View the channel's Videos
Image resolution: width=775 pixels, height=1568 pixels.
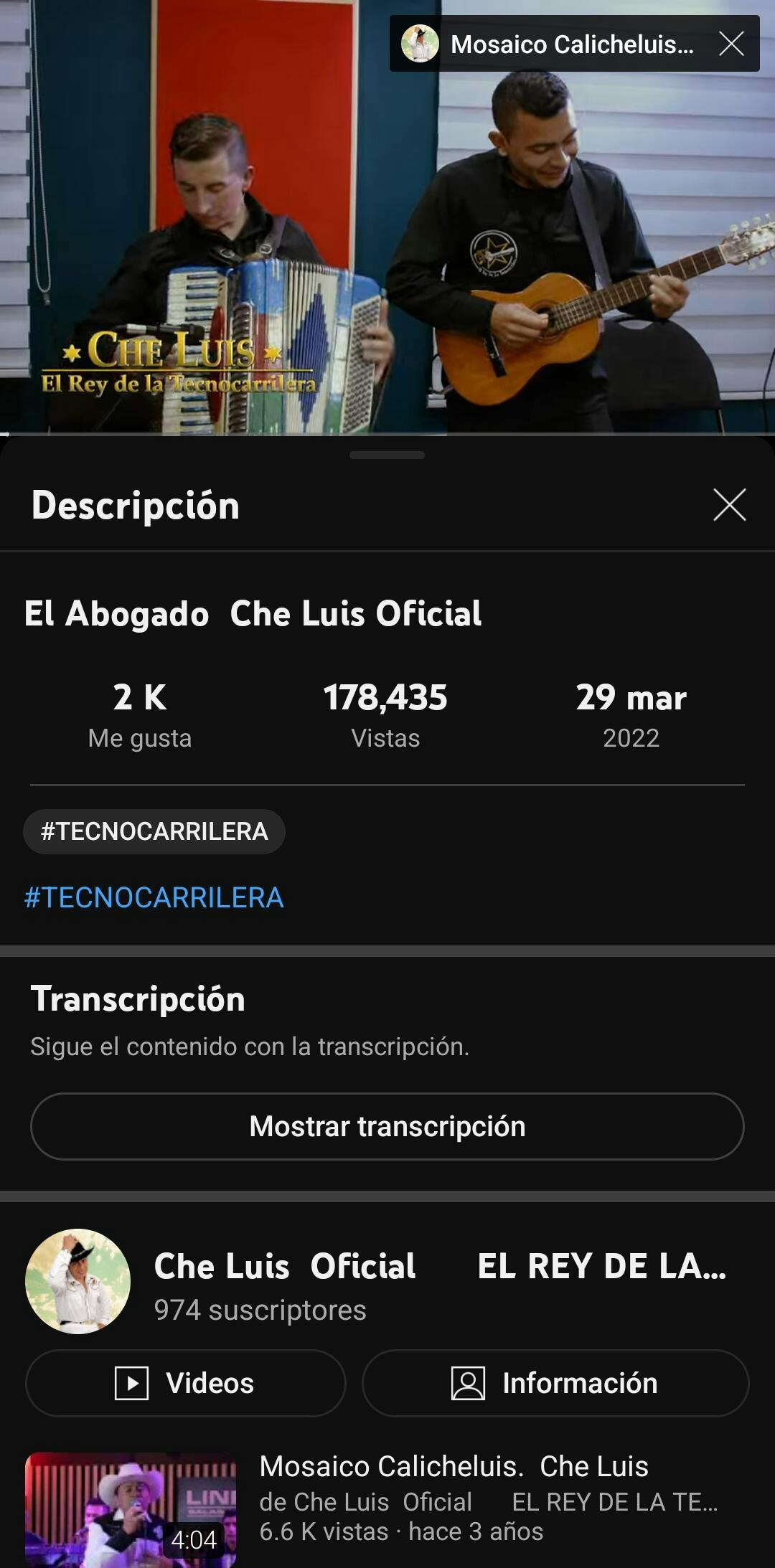tap(185, 1383)
